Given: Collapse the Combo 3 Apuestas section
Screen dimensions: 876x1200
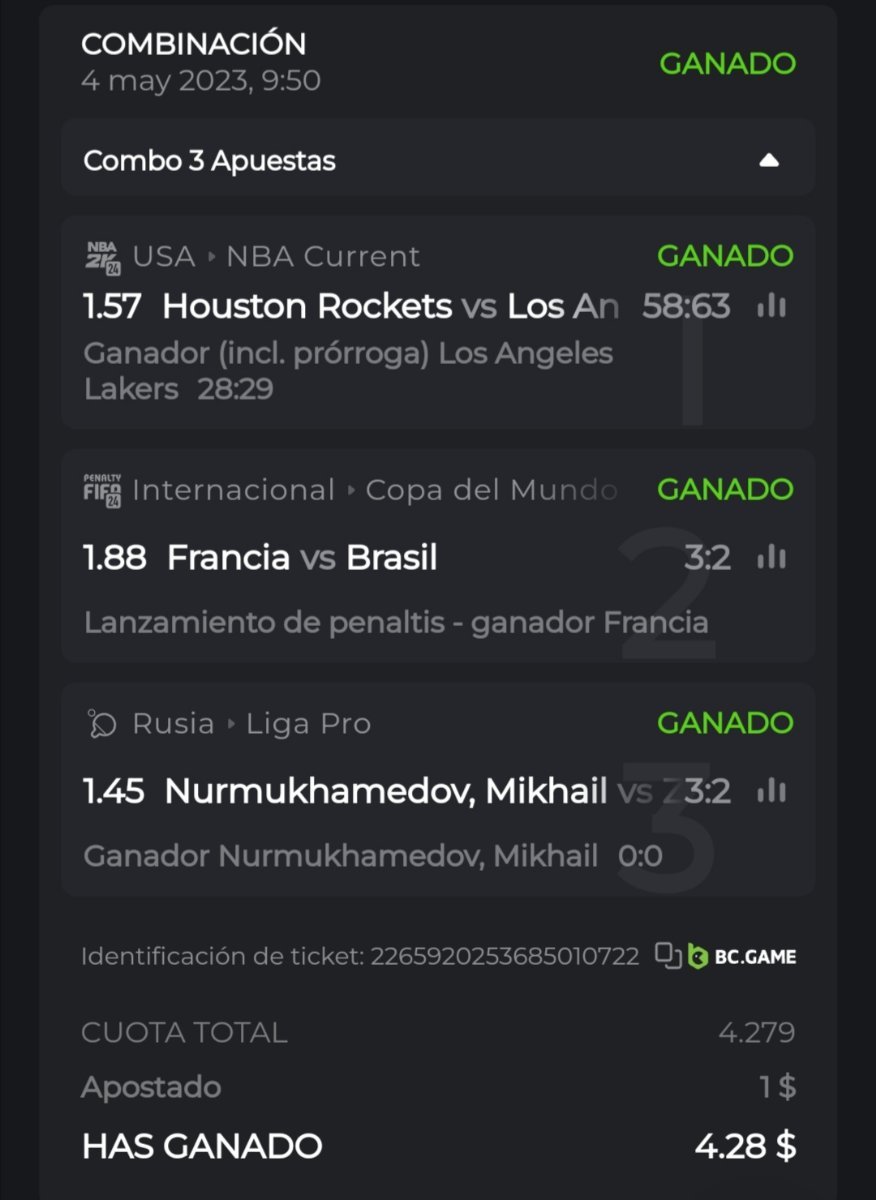Looking at the screenshot, I should (x=768, y=160).
